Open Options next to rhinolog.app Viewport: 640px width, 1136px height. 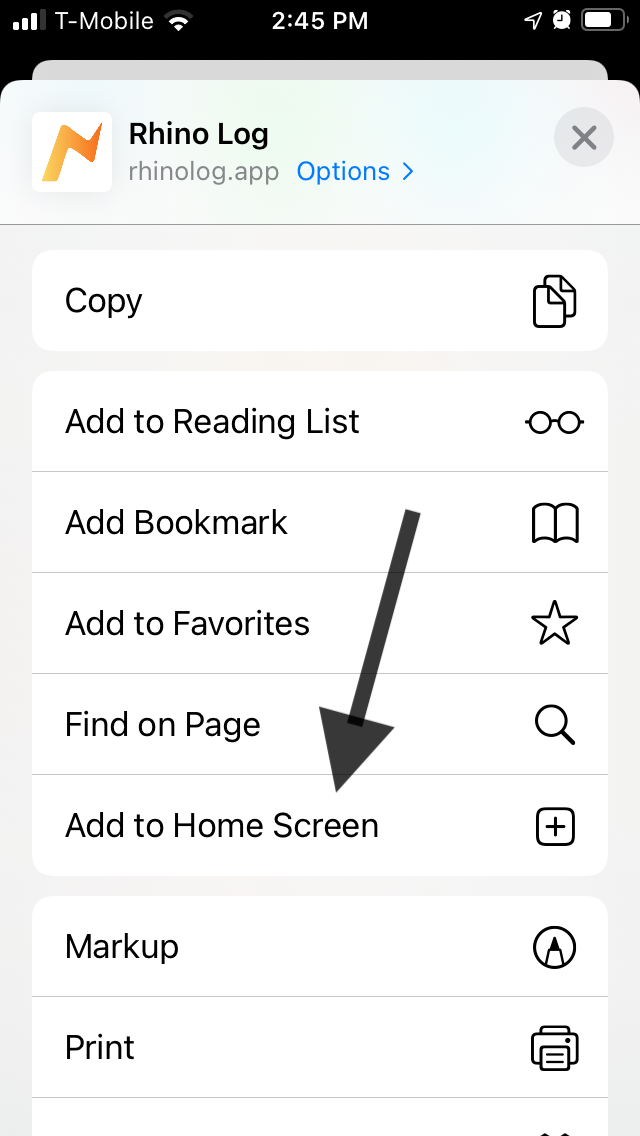(355, 172)
